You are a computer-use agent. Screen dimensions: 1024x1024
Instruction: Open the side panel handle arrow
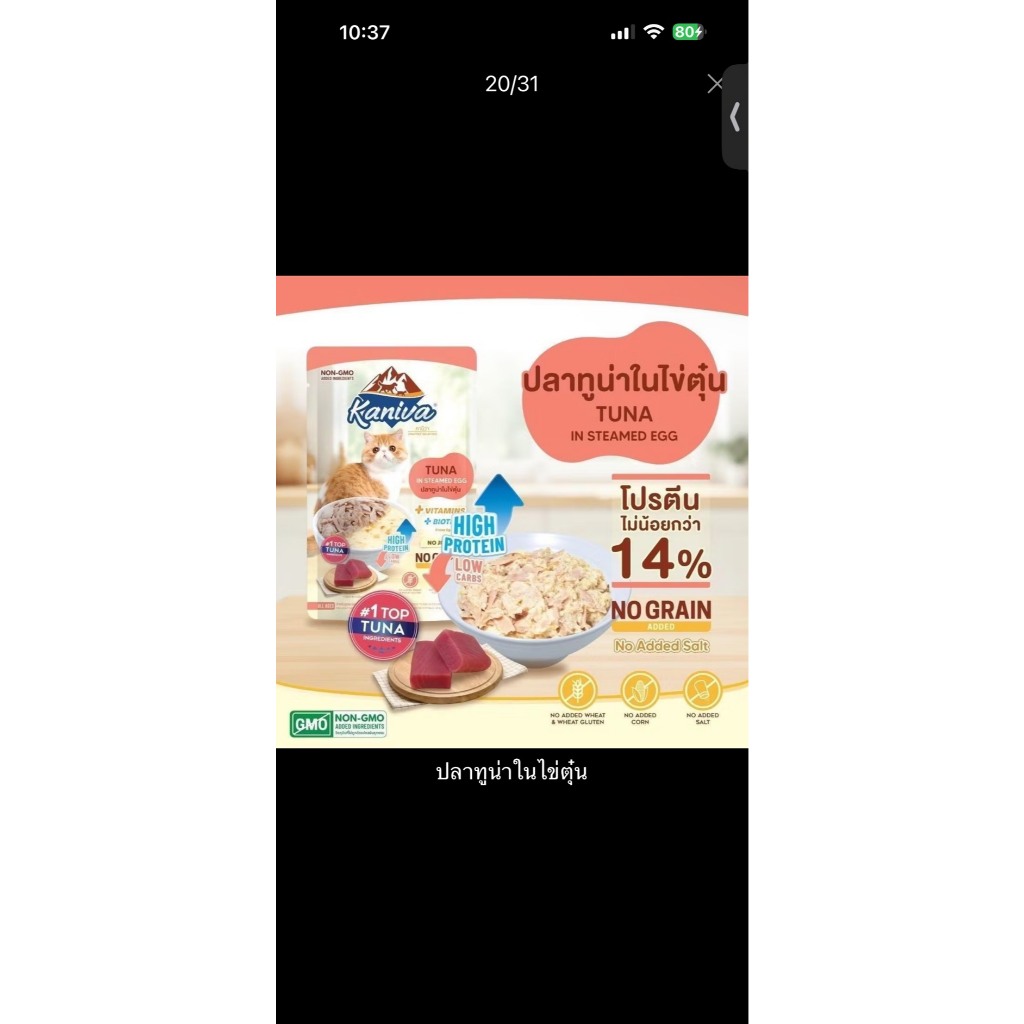click(x=735, y=117)
